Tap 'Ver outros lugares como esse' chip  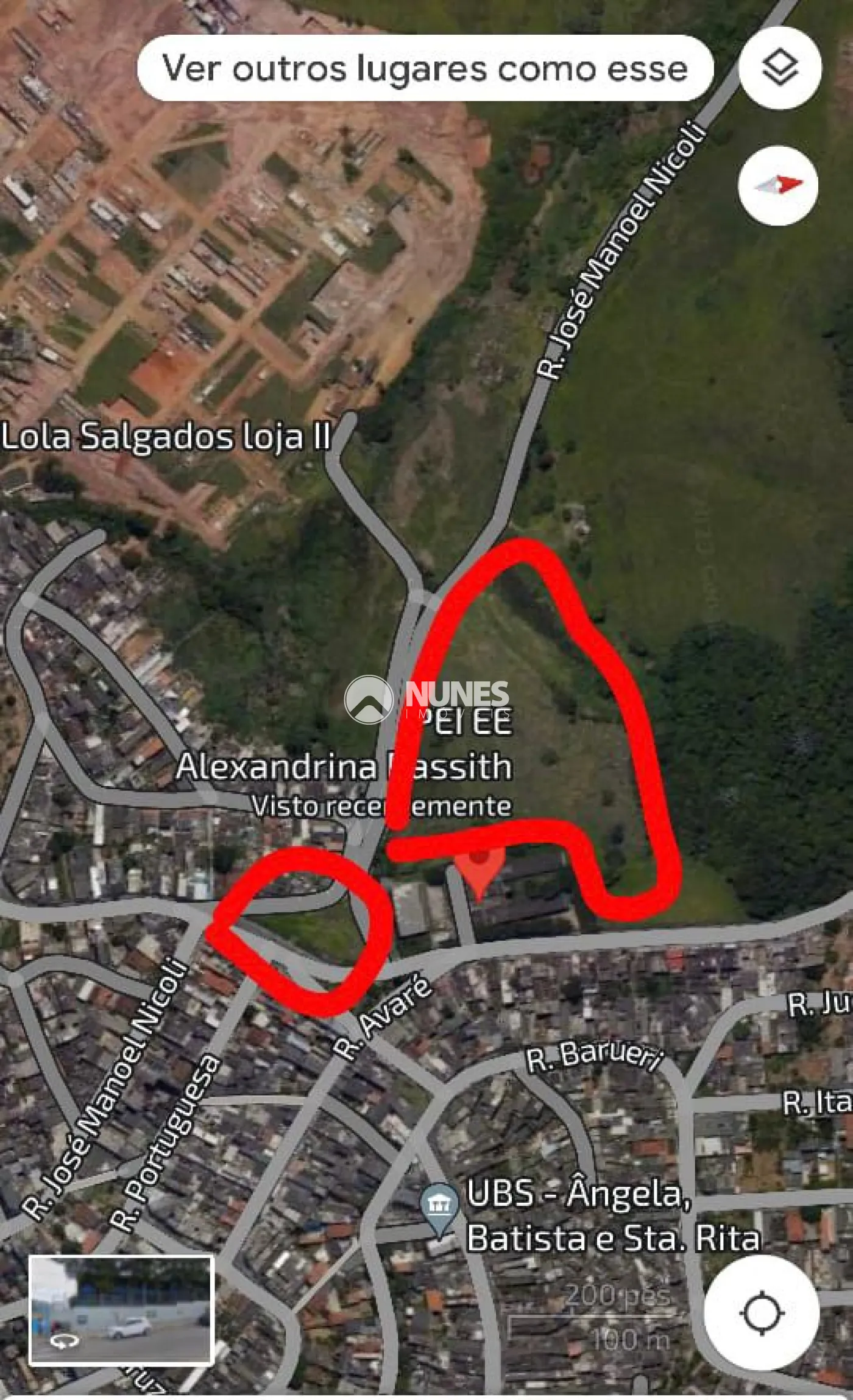tap(425, 68)
